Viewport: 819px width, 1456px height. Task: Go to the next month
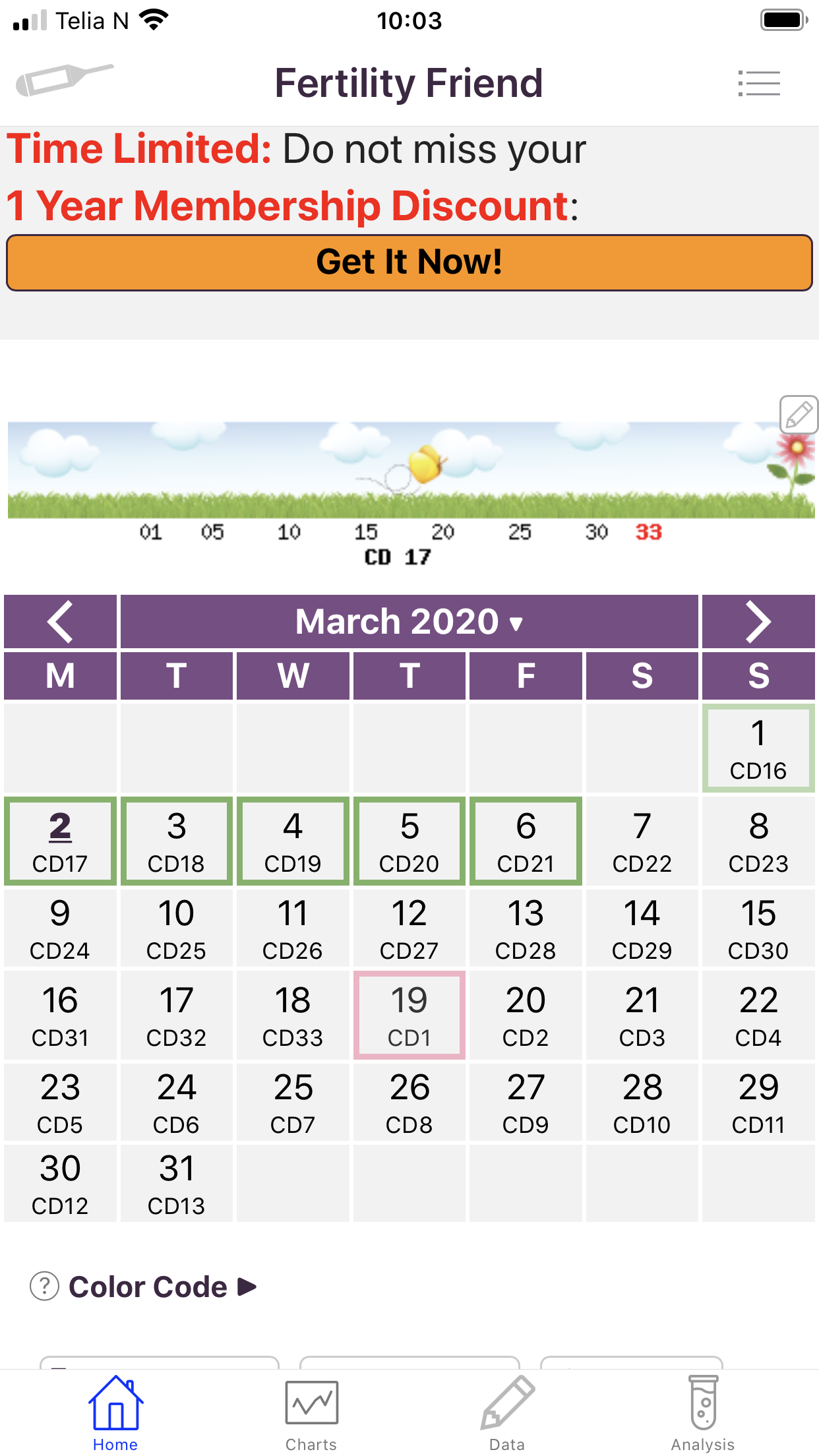pos(758,621)
